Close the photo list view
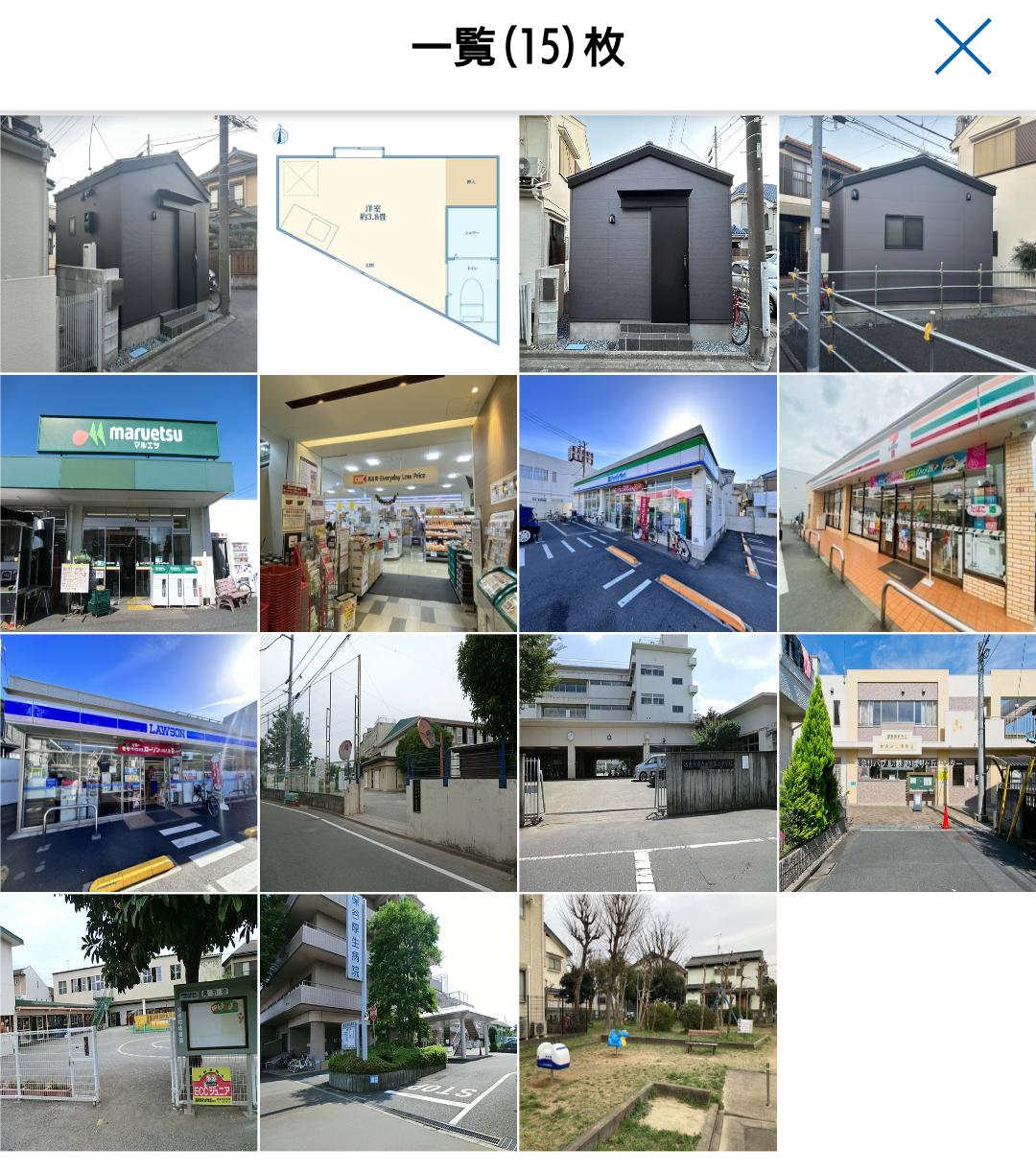 point(962,47)
